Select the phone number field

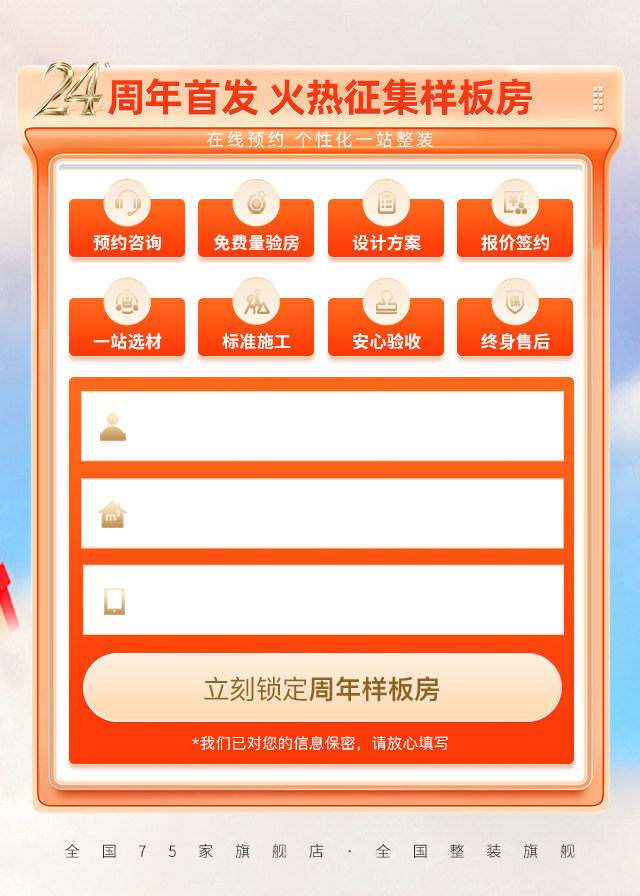click(x=323, y=600)
